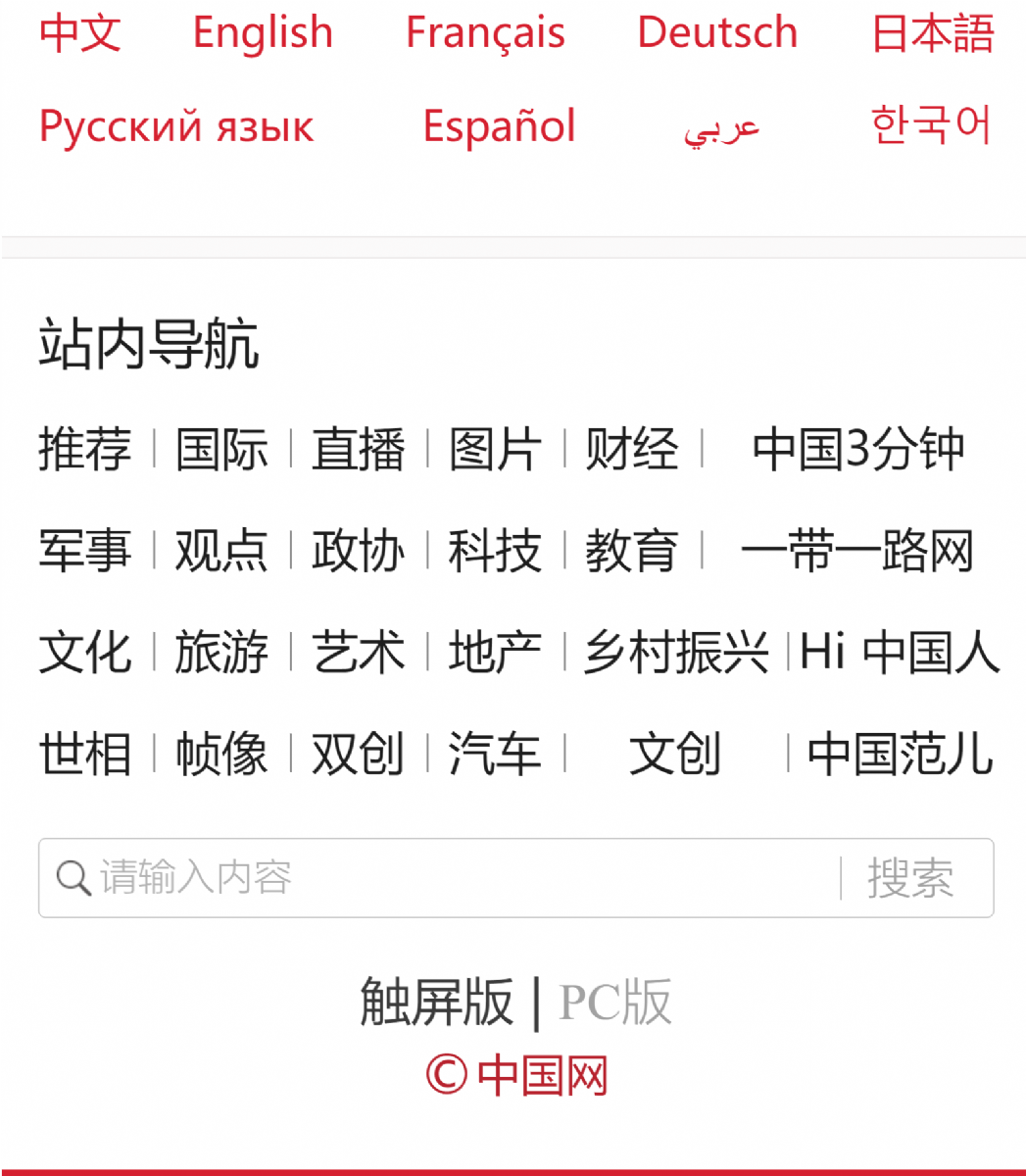Open the Español edition
The image size is (1026, 1176).
(499, 126)
